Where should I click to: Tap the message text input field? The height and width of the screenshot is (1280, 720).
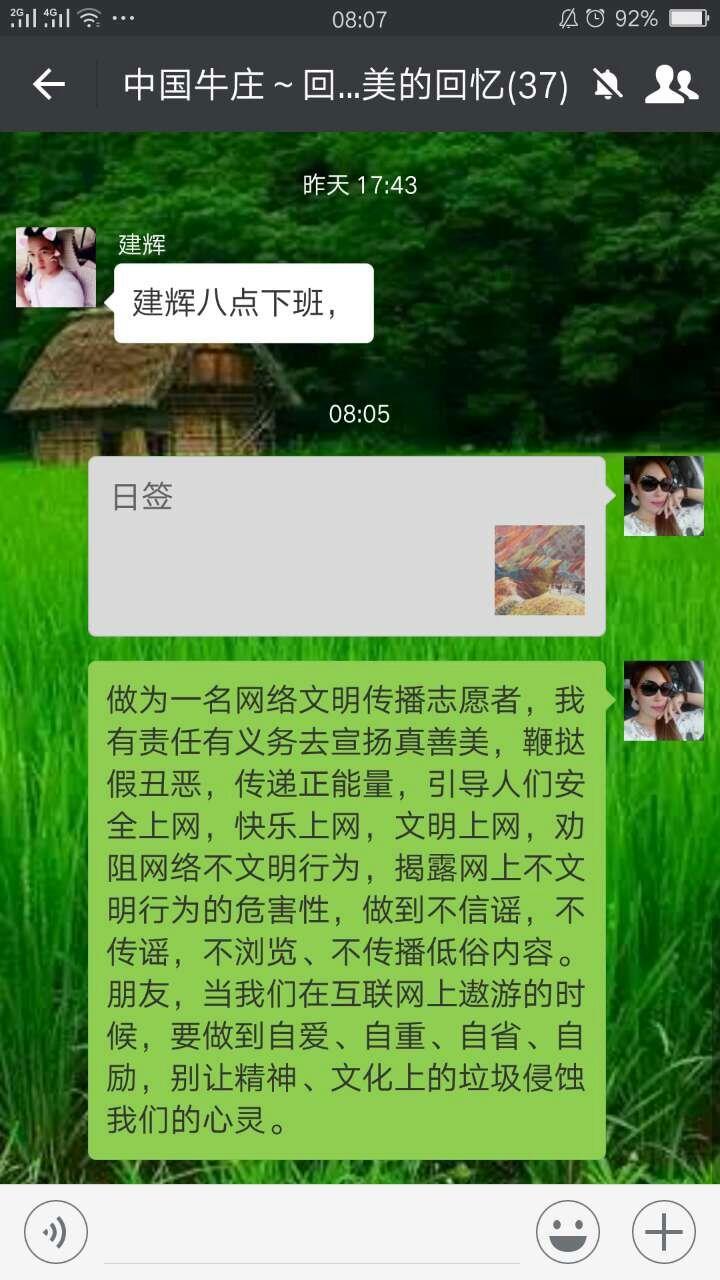point(312,1232)
